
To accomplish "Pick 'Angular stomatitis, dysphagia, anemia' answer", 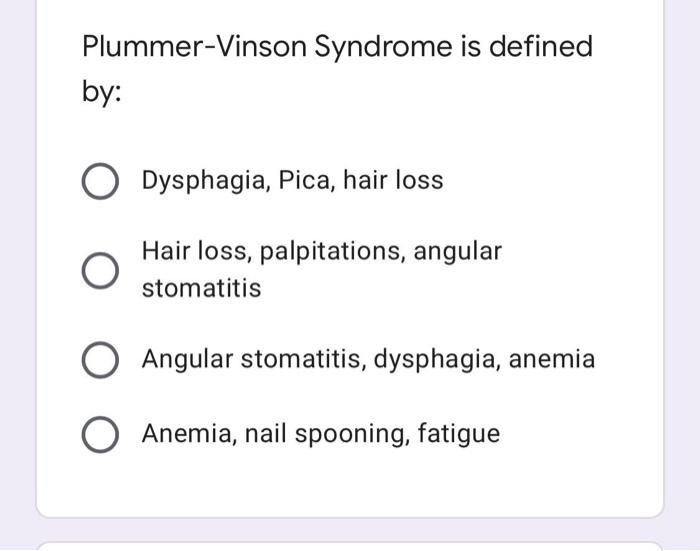I will (98, 360).
